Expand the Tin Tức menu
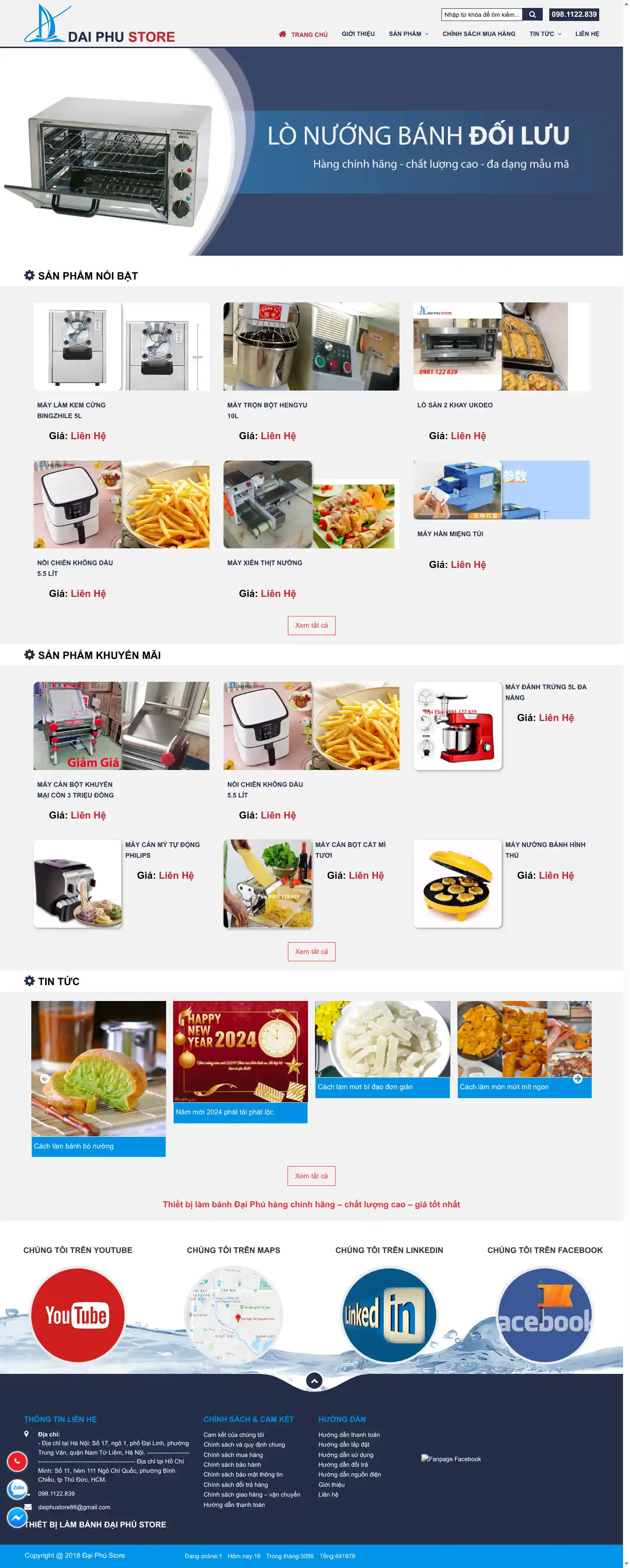 point(545,34)
